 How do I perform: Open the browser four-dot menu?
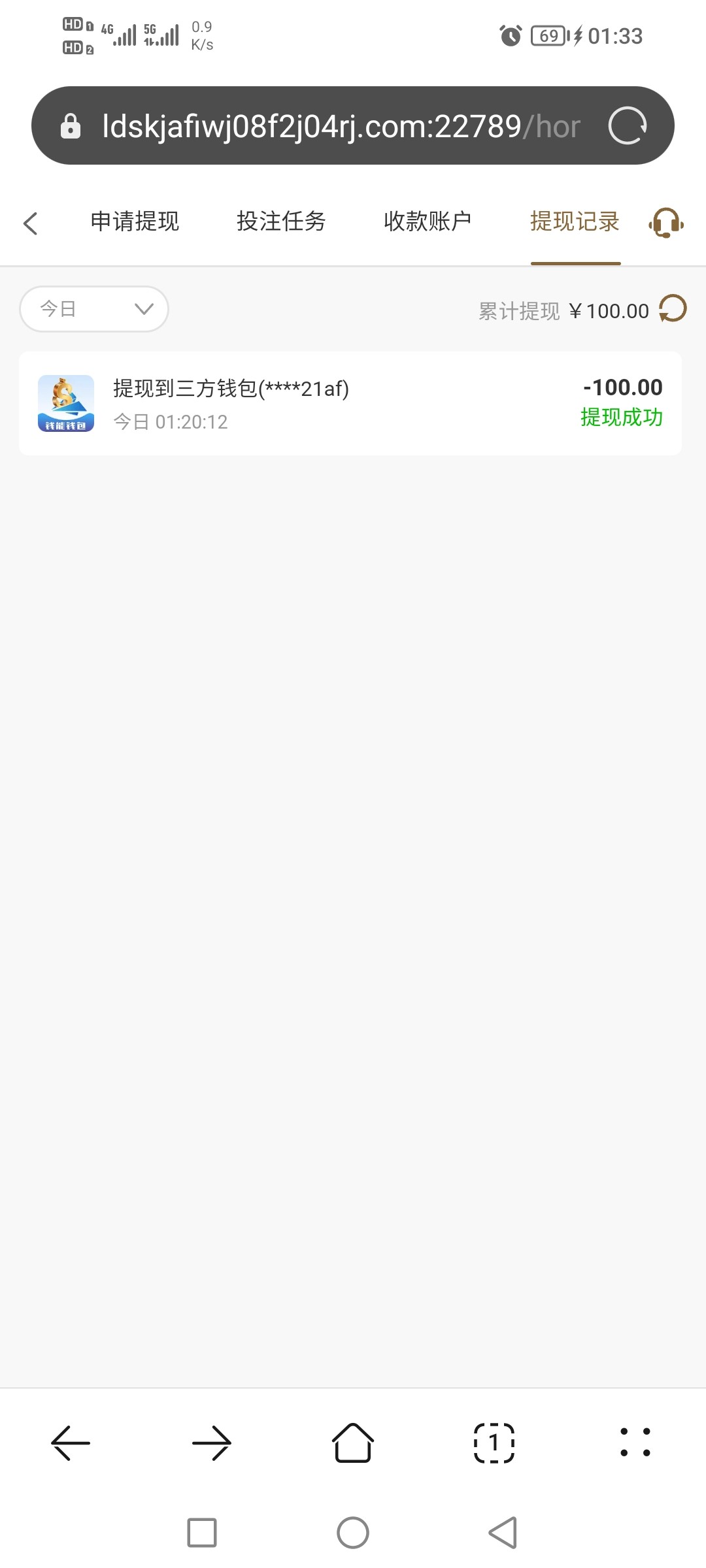(x=635, y=1443)
